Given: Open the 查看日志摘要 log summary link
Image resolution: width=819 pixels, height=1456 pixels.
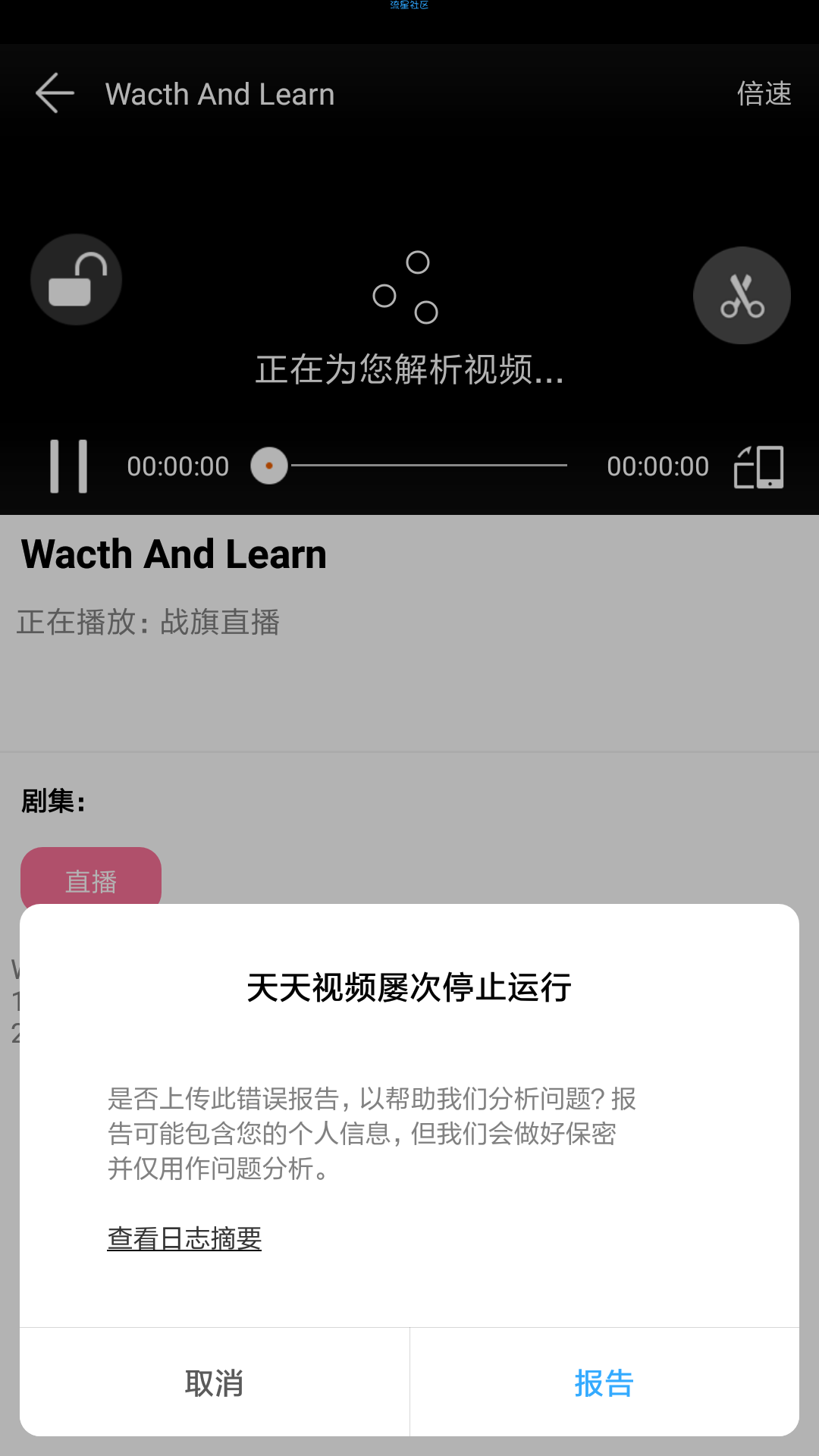Looking at the screenshot, I should (x=184, y=1238).
